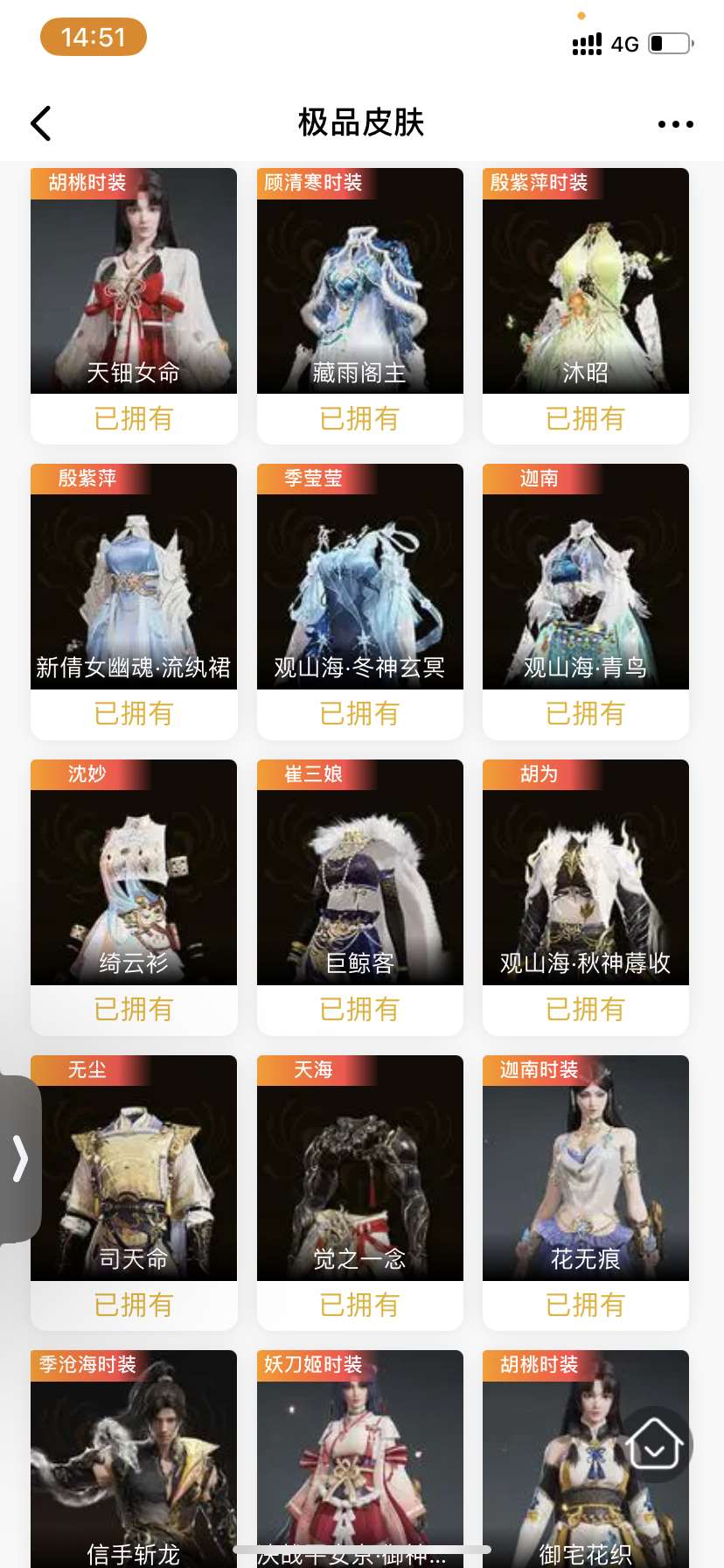
Task: Open the 天钿女命 skin card
Action: [134, 289]
